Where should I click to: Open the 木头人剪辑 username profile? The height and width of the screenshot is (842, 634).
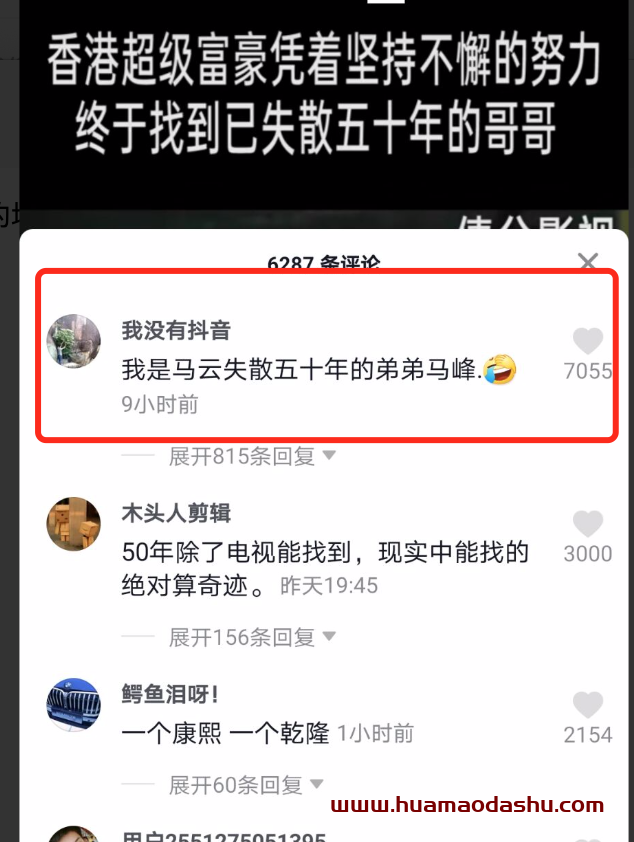176,513
